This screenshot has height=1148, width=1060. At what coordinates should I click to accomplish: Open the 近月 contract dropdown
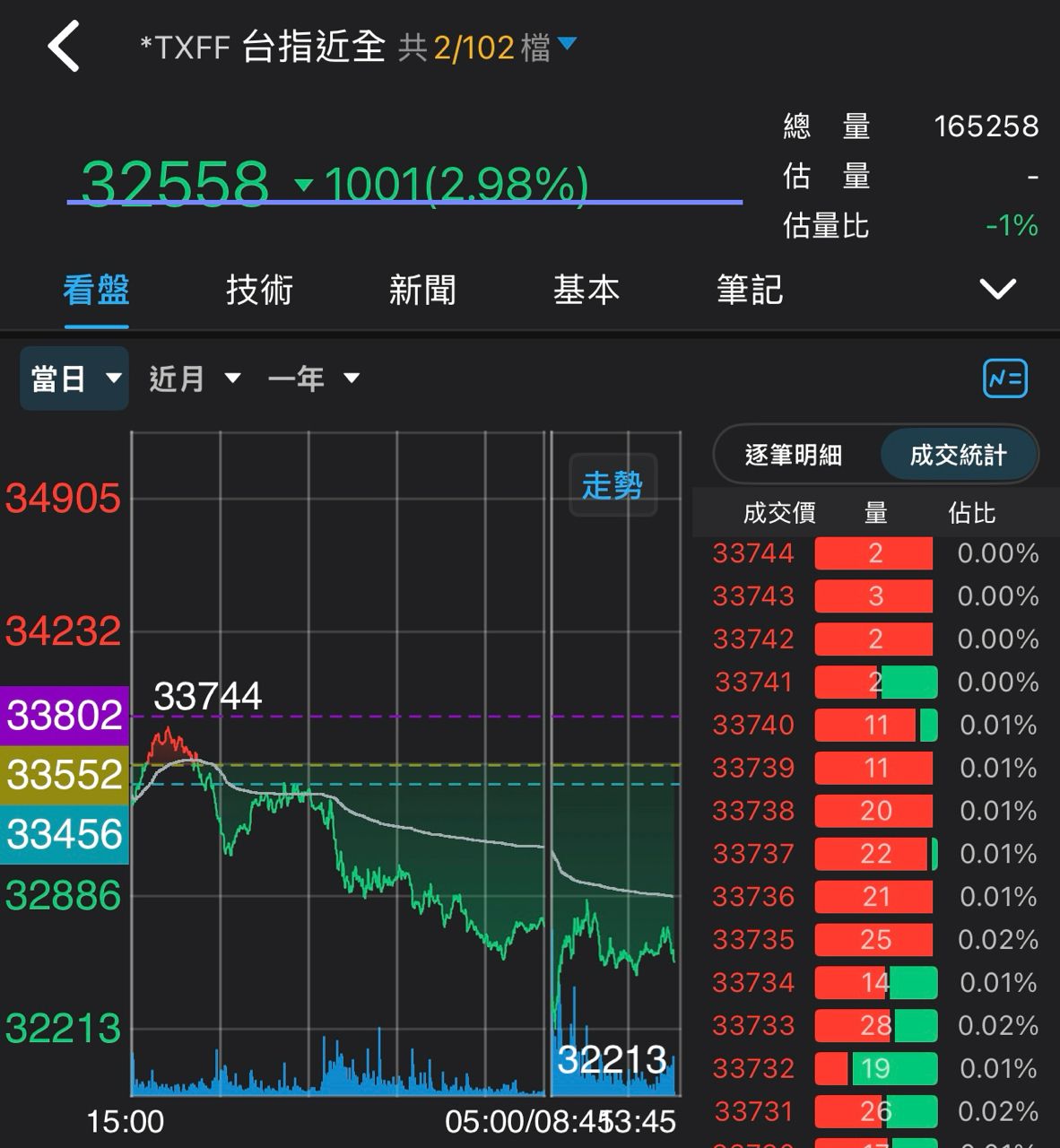pos(195,378)
